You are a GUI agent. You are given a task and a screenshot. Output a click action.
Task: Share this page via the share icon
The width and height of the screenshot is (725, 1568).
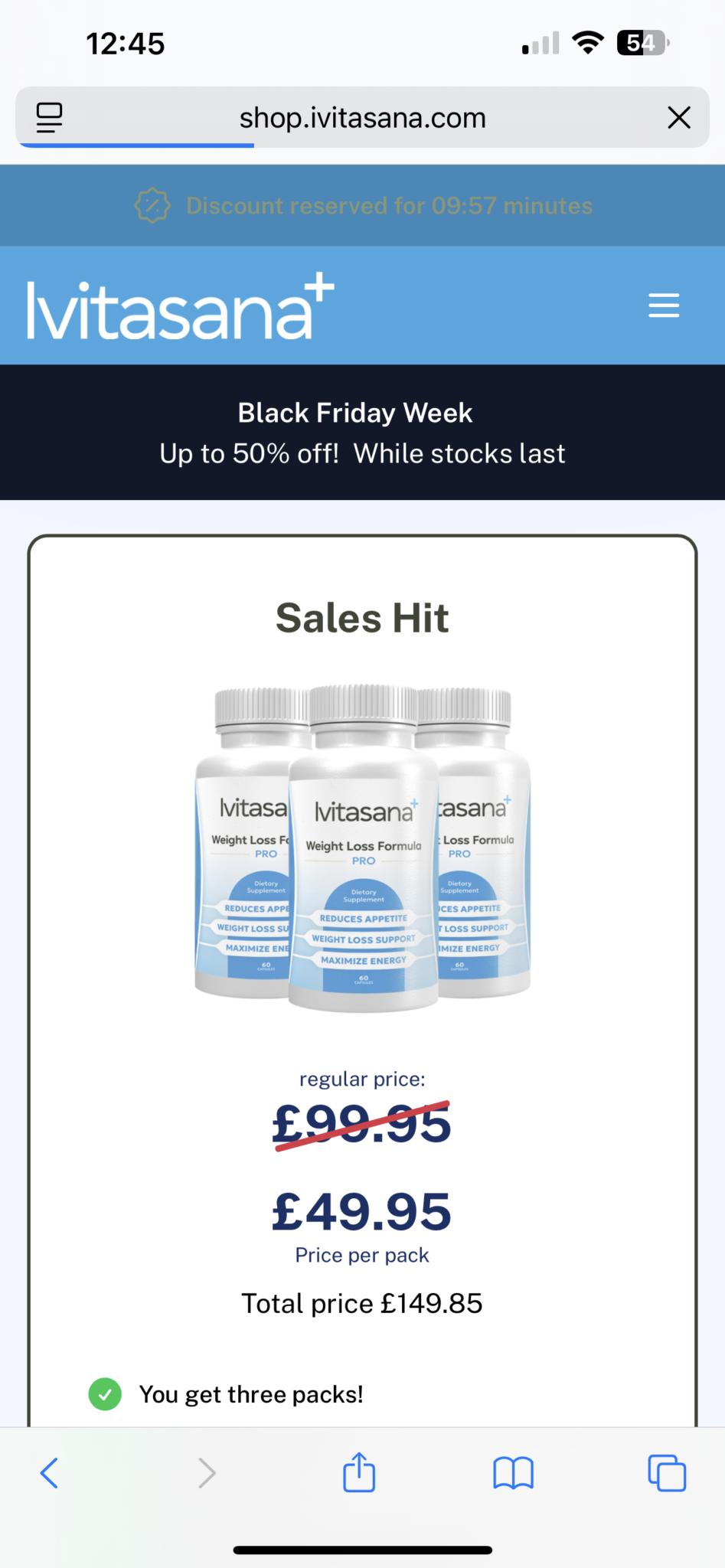(x=359, y=1472)
